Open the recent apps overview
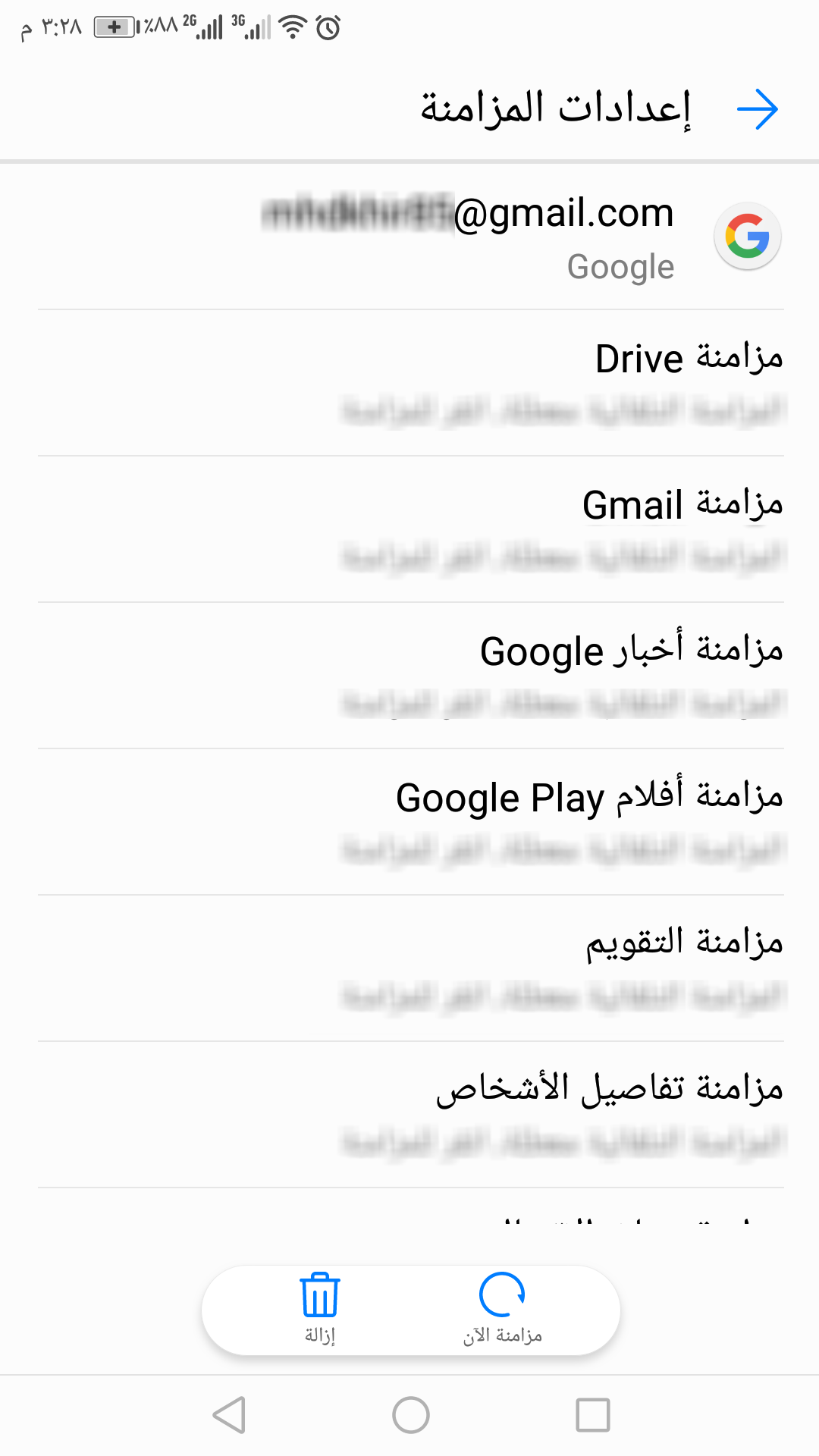 point(592,1415)
